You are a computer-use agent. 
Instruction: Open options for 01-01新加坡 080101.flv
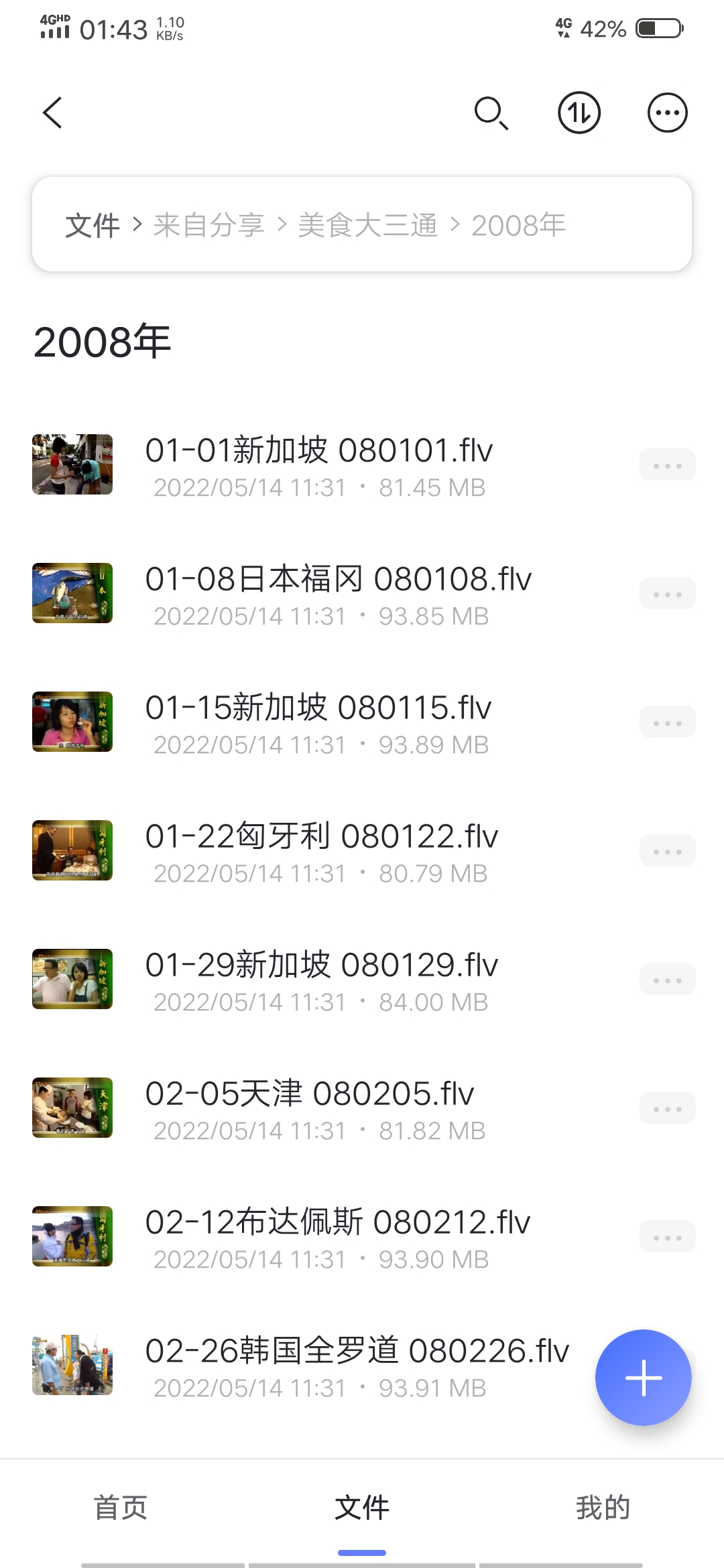(x=667, y=464)
